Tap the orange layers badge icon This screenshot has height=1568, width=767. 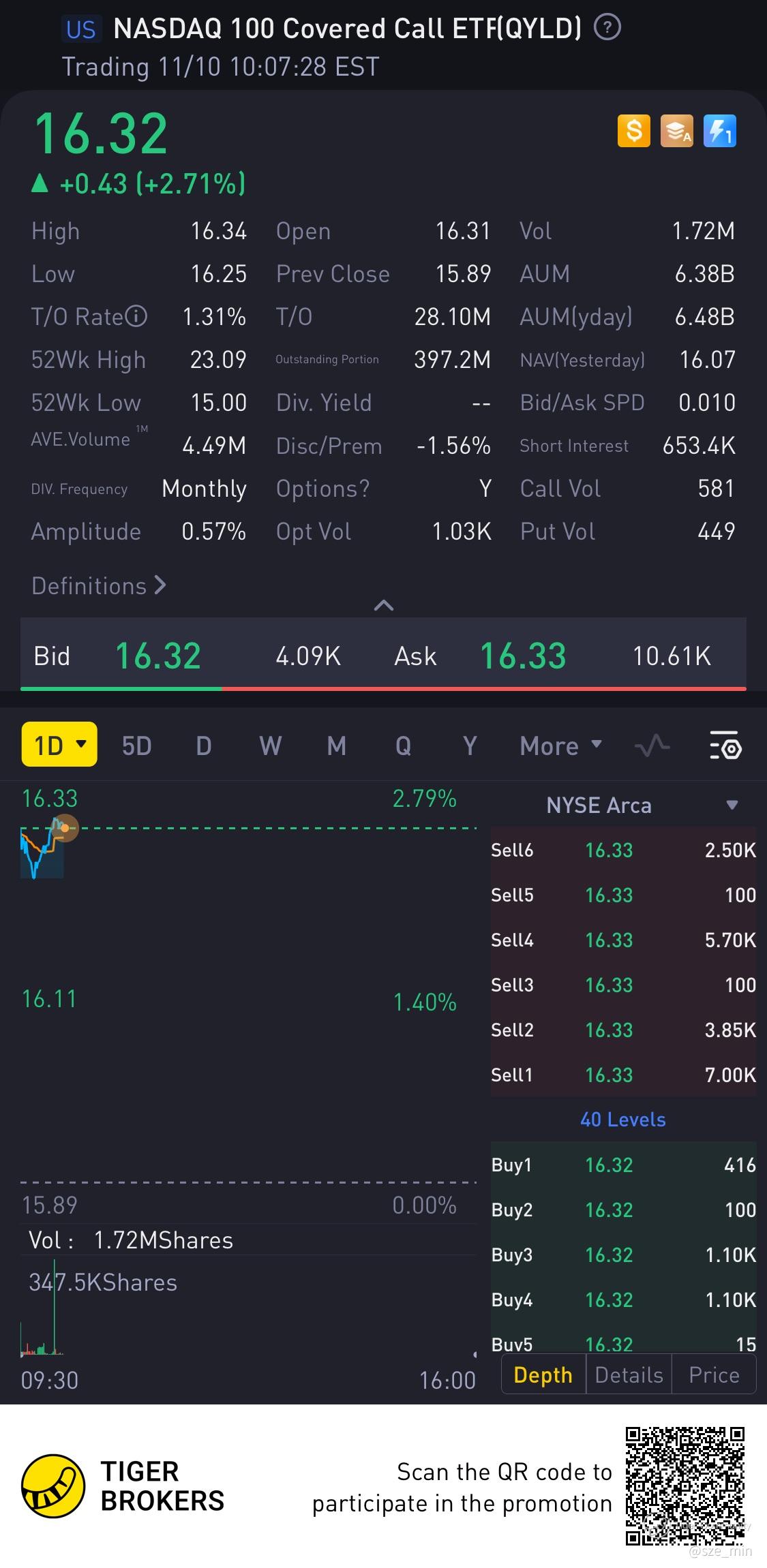point(676,131)
